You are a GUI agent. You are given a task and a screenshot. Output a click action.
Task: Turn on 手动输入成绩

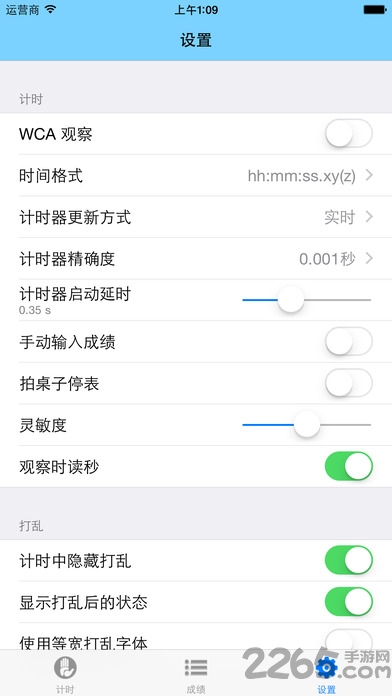348,342
